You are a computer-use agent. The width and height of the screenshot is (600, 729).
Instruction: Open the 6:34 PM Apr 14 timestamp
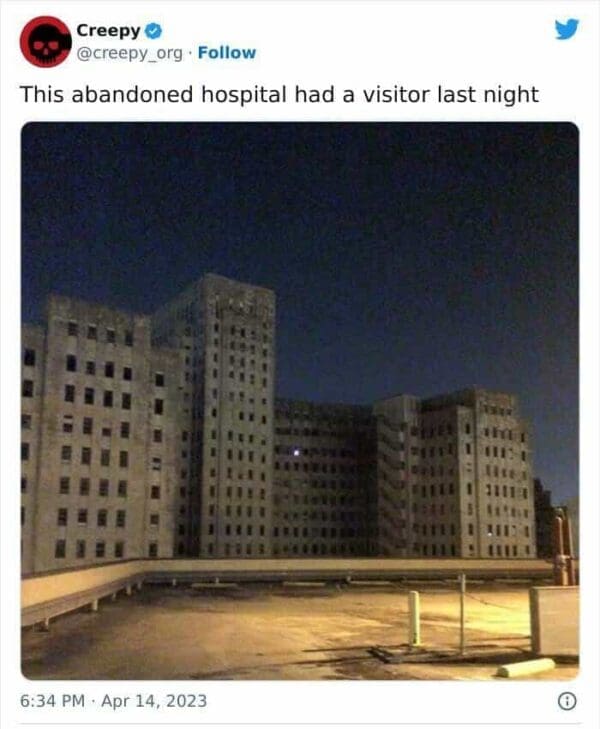click(x=114, y=701)
